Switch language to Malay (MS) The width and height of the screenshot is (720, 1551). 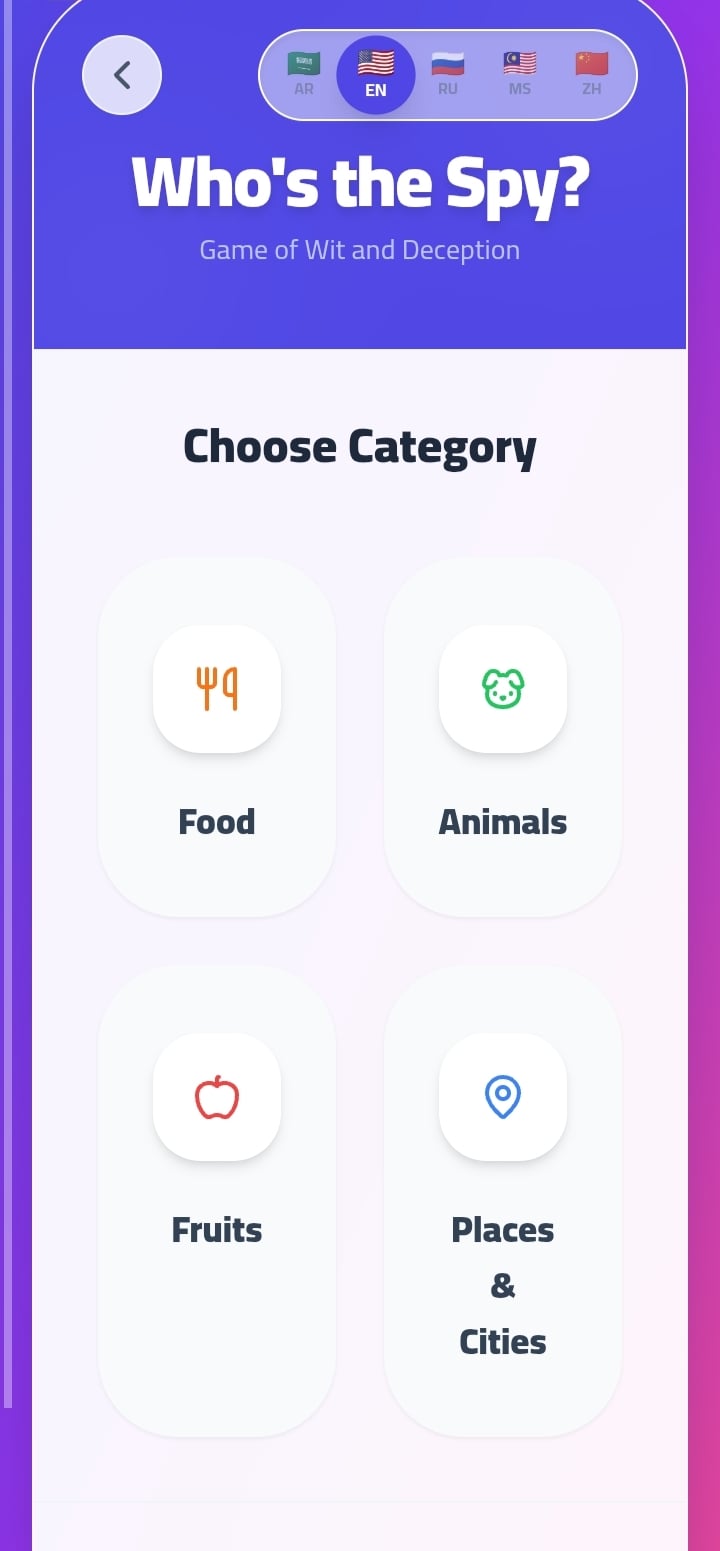point(520,74)
